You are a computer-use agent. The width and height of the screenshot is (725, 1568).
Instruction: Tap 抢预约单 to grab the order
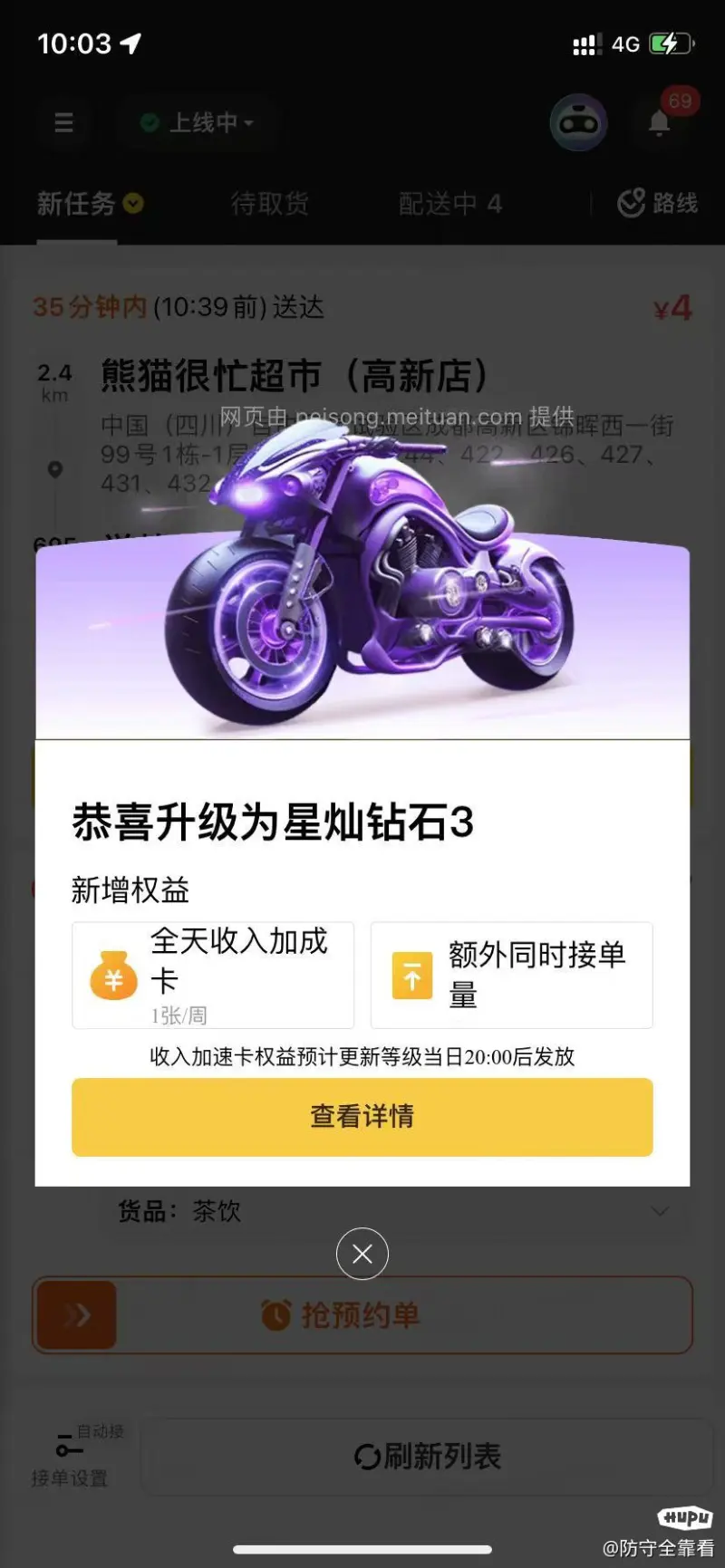coord(362,1315)
